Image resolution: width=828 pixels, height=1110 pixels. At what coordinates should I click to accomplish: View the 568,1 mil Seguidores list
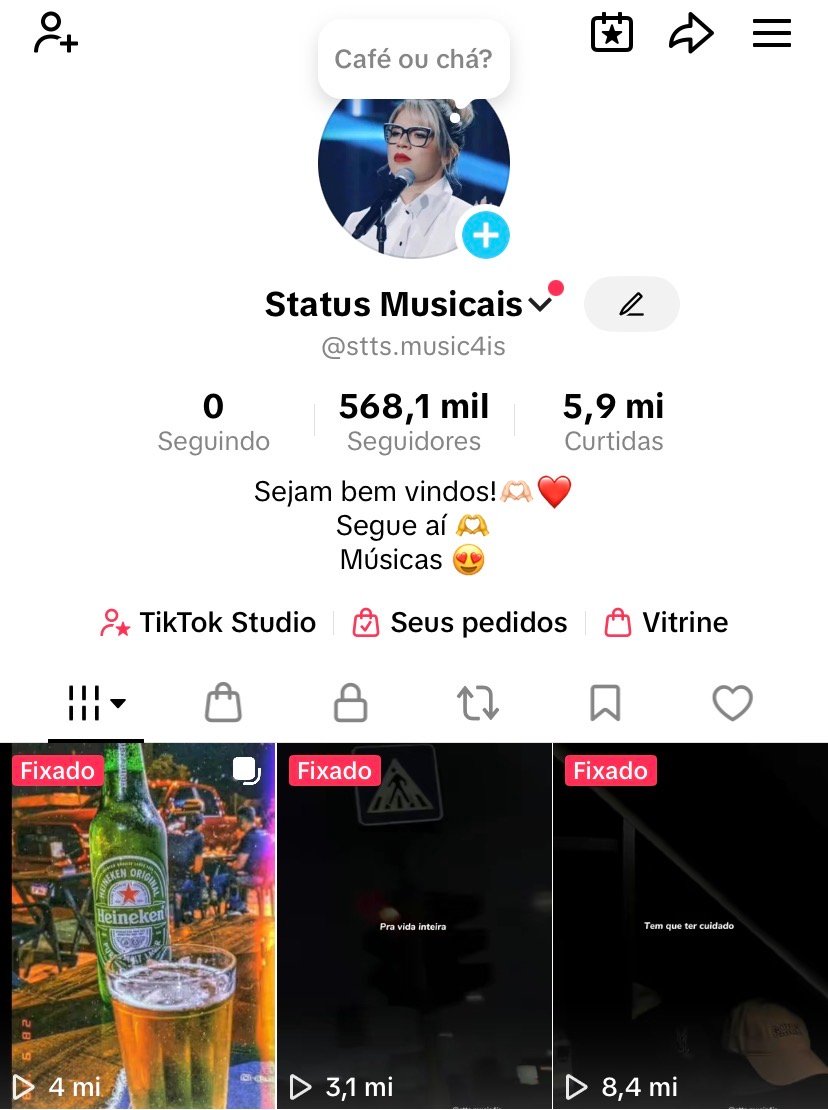coord(414,422)
